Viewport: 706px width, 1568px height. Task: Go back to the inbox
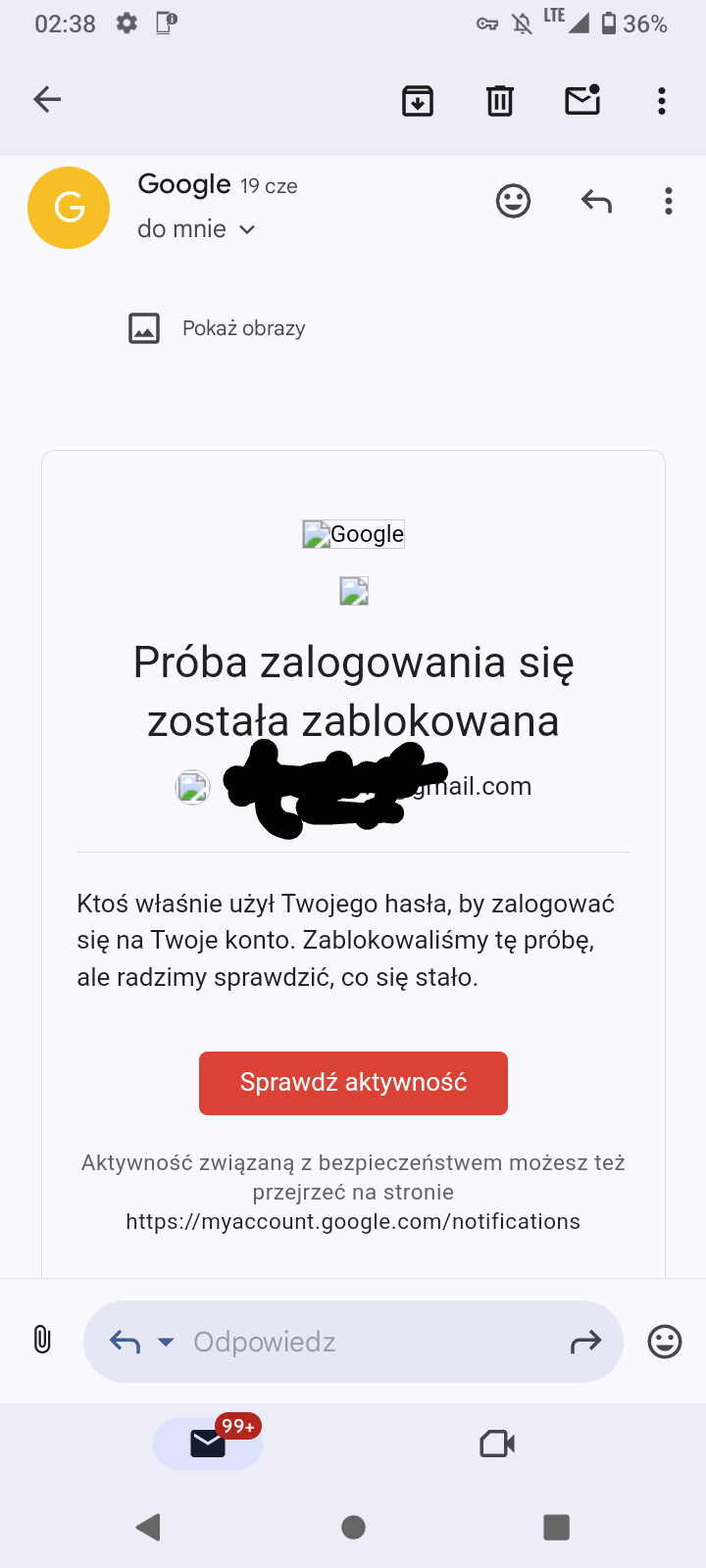[47, 99]
